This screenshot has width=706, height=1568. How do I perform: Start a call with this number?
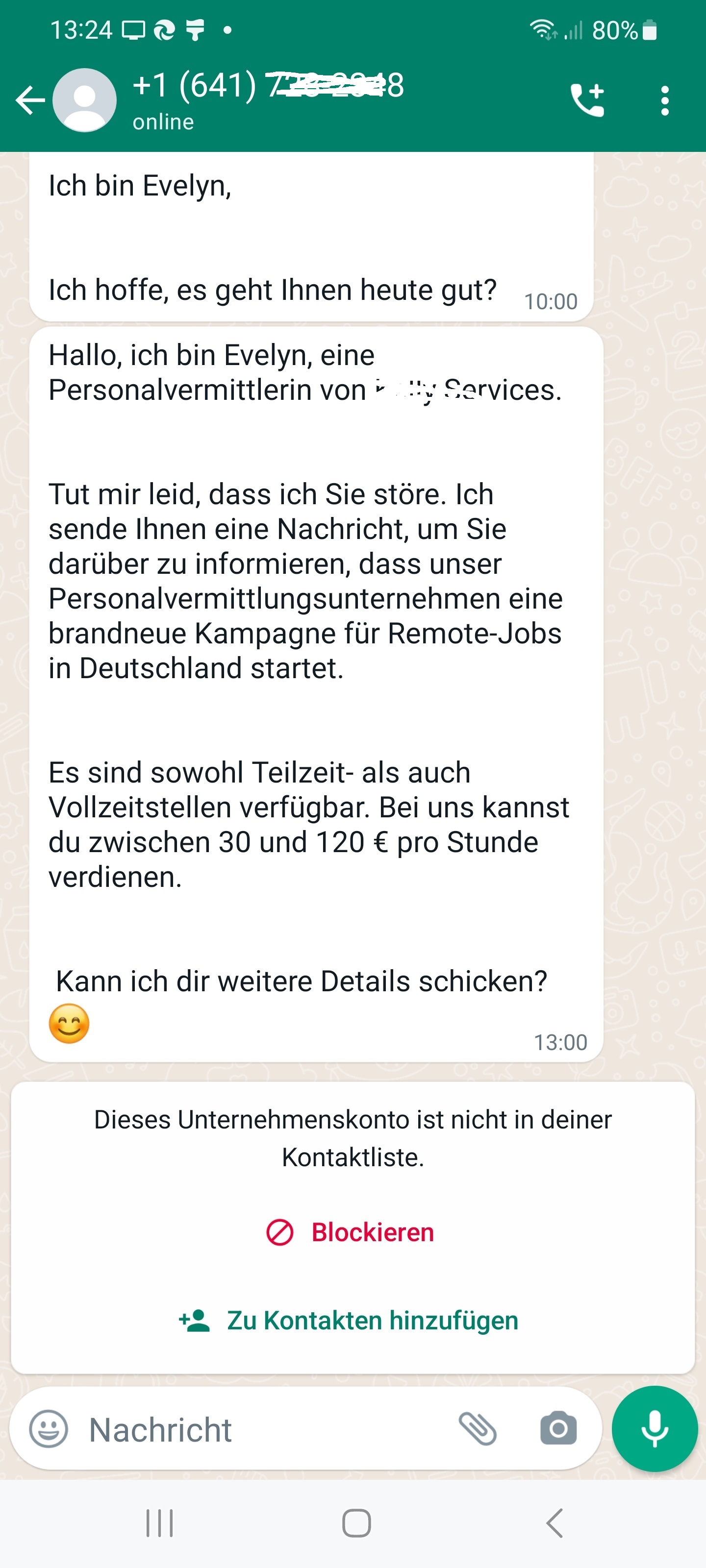click(586, 100)
